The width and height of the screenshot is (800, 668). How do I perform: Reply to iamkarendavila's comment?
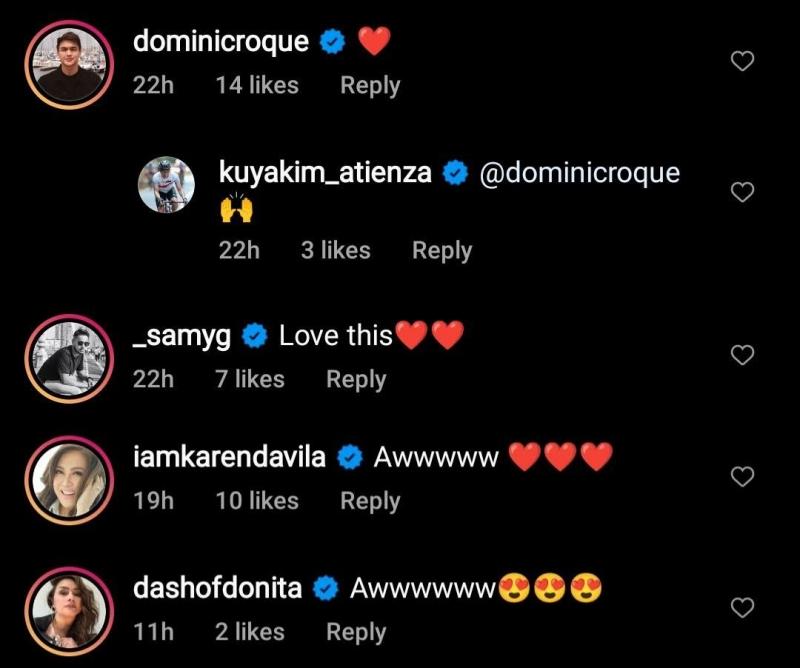[x=370, y=501]
